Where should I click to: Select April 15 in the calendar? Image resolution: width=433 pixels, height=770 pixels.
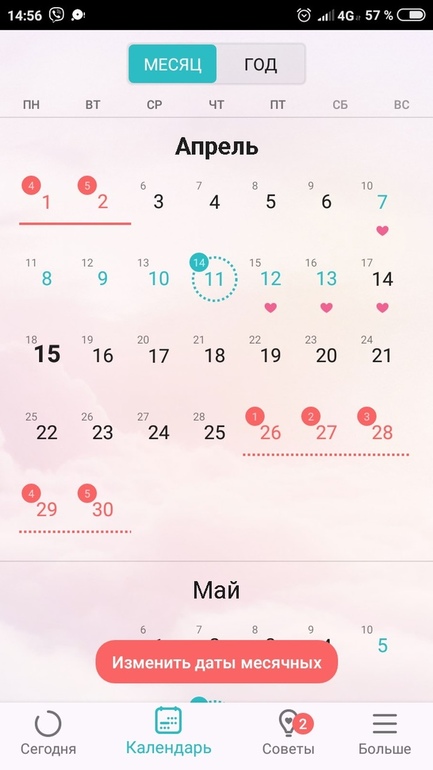point(47,355)
